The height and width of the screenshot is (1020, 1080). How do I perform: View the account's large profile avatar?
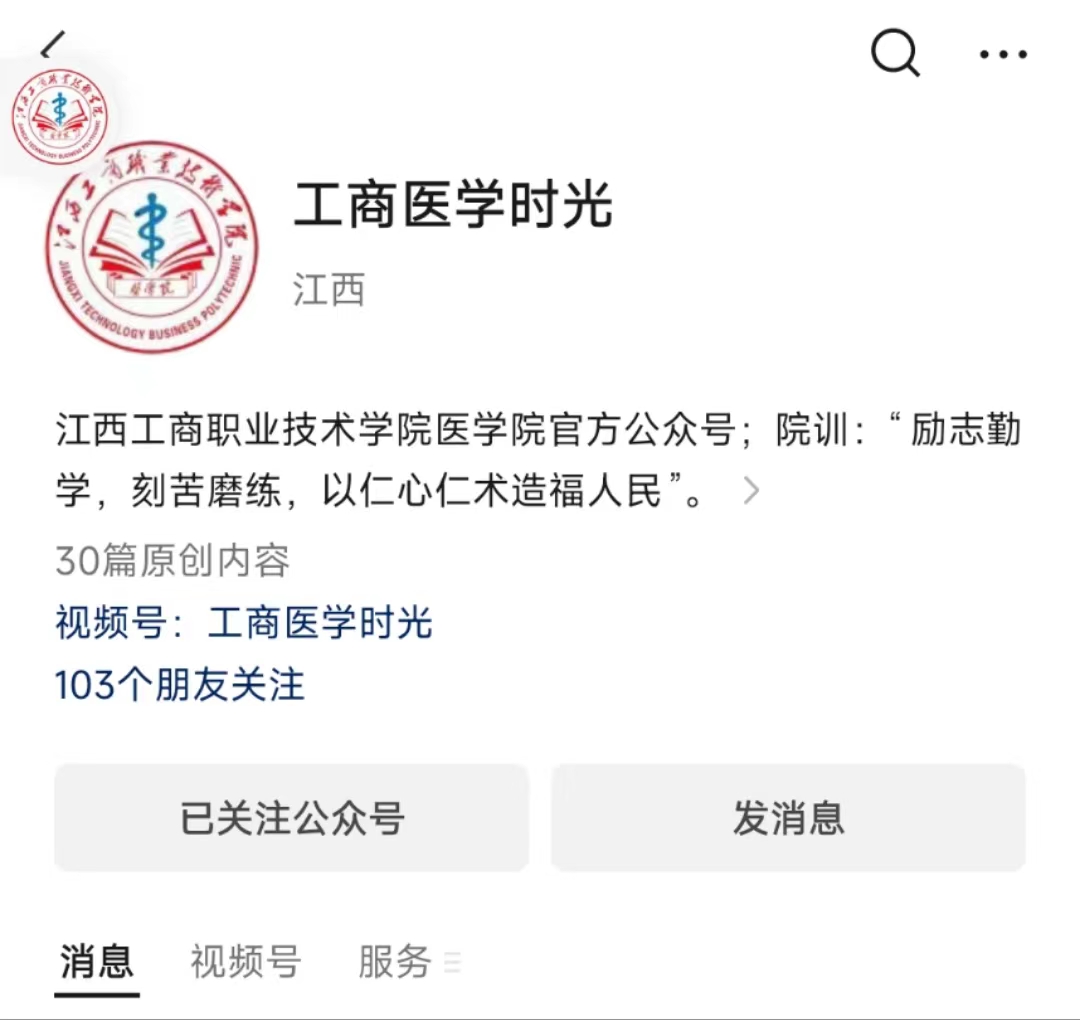tap(152, 246)
